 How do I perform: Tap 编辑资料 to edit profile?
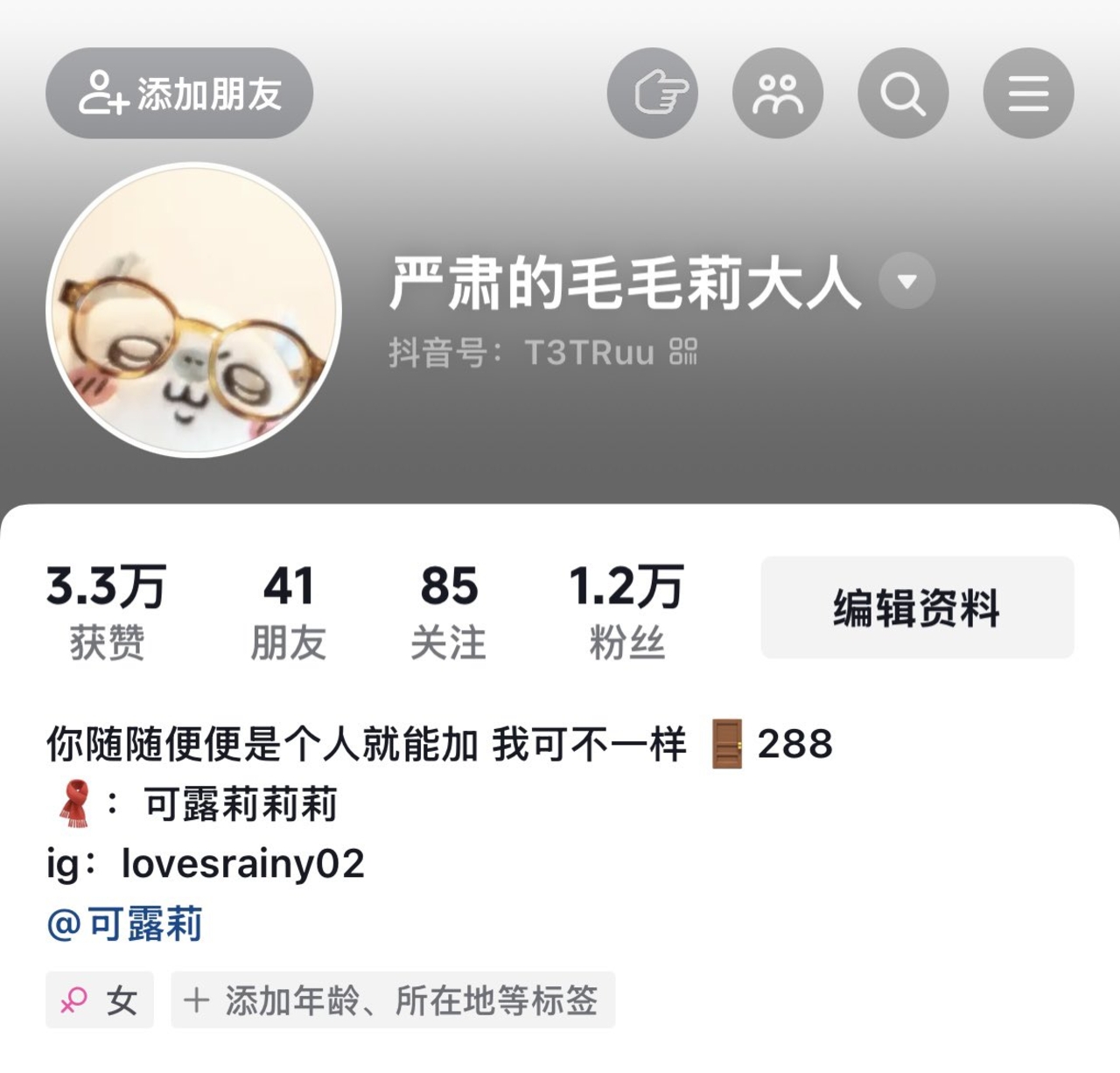click(x=917, y=607)
